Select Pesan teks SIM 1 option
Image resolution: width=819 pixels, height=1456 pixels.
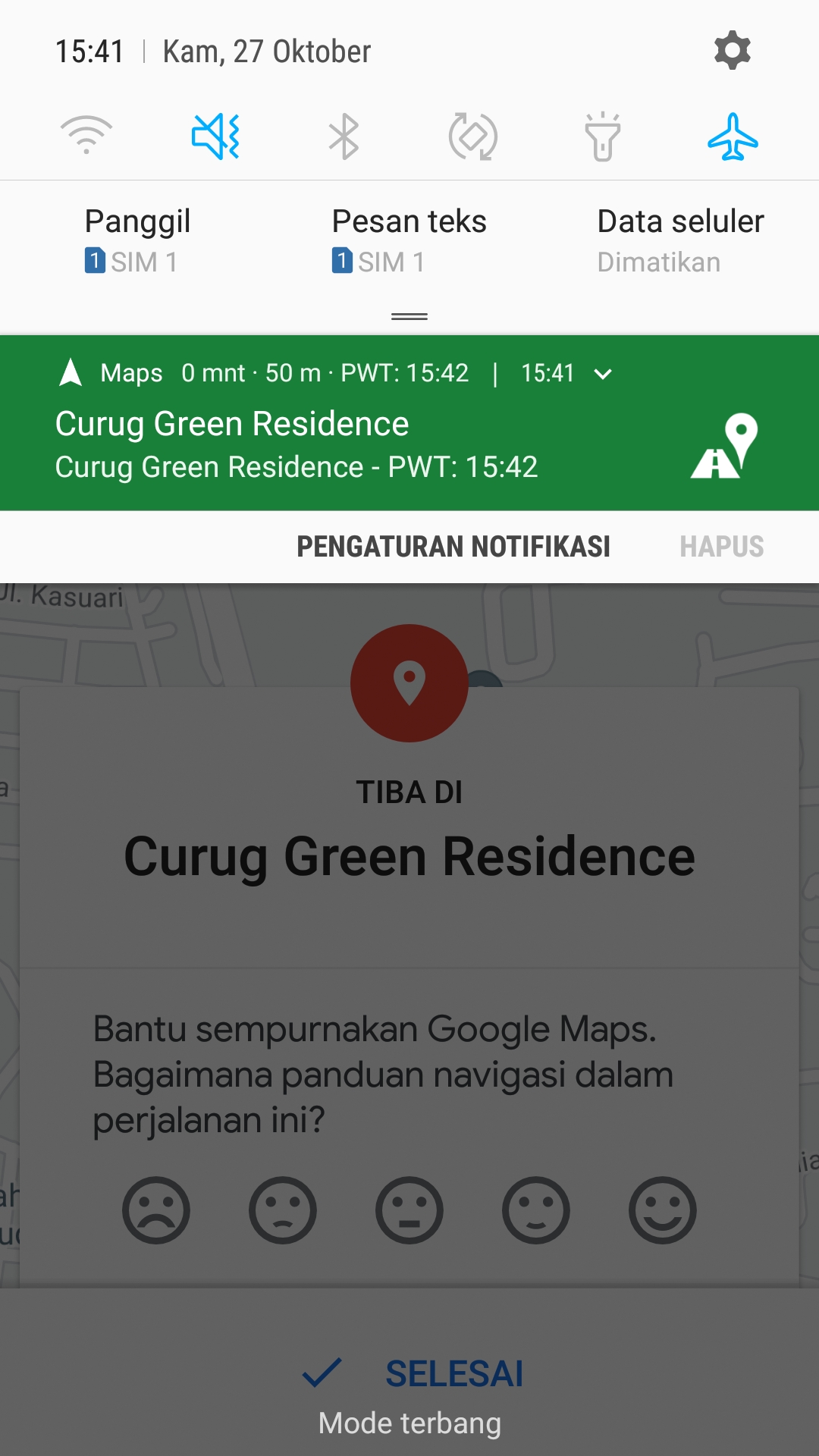click(409, 240)
